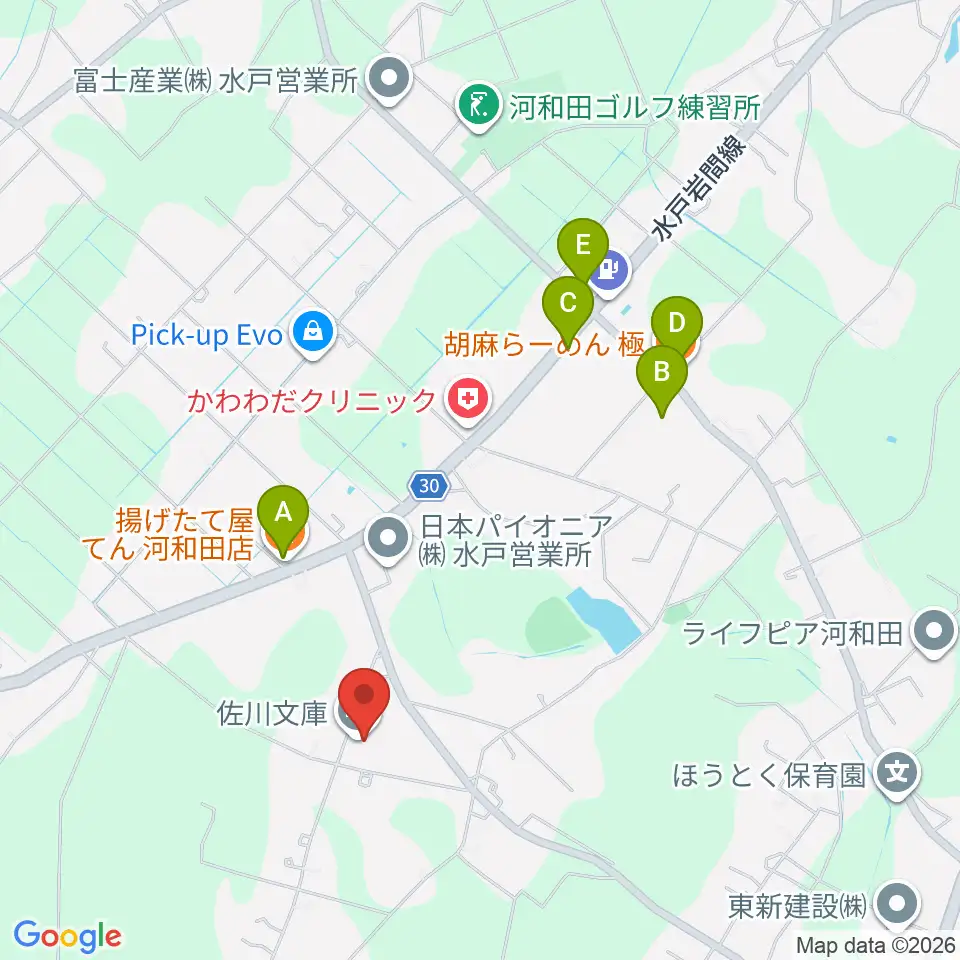Open the 富士産業 水戸営業所 pin
The height and width of the screenshot is (960, 960).
tap(389, 81)
